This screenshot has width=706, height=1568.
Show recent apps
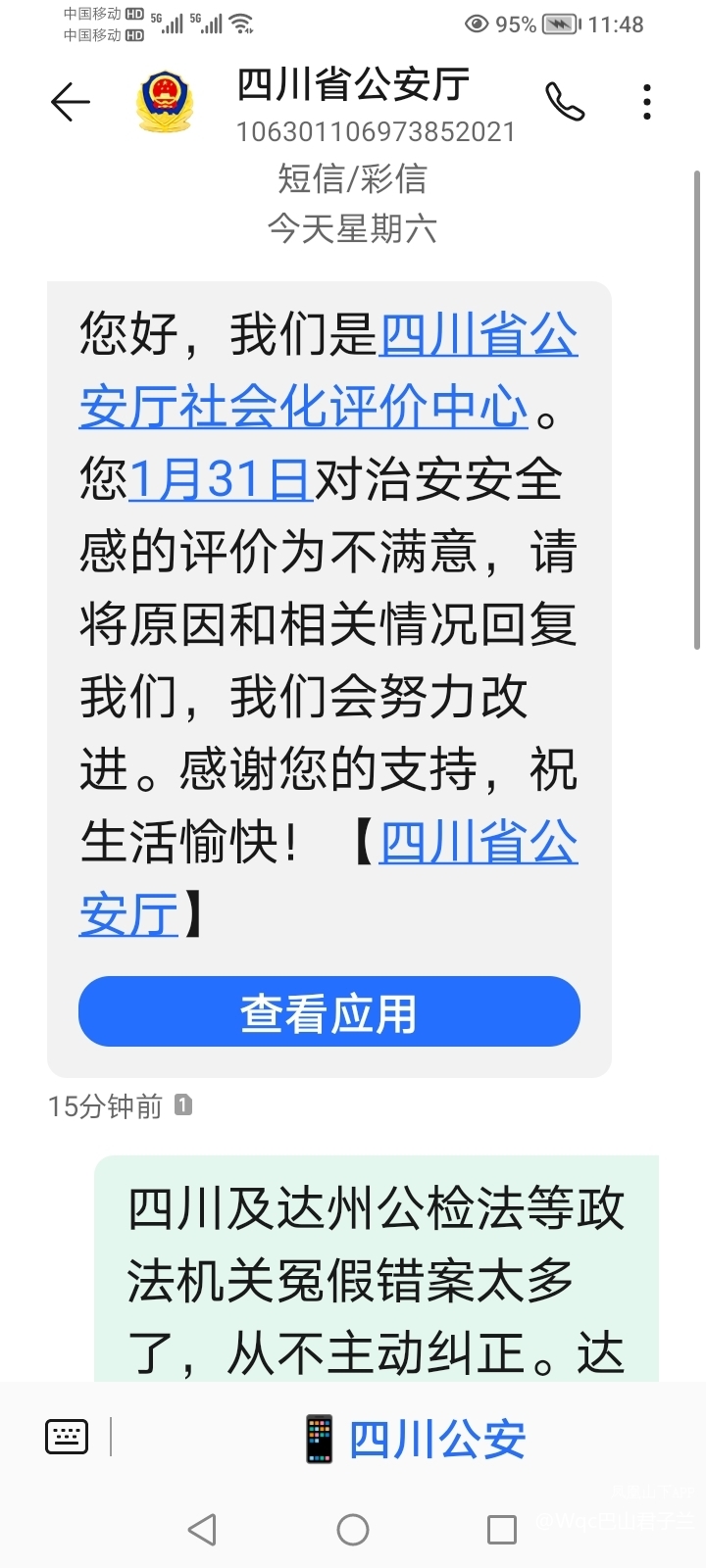click(x=502, y=1529)
